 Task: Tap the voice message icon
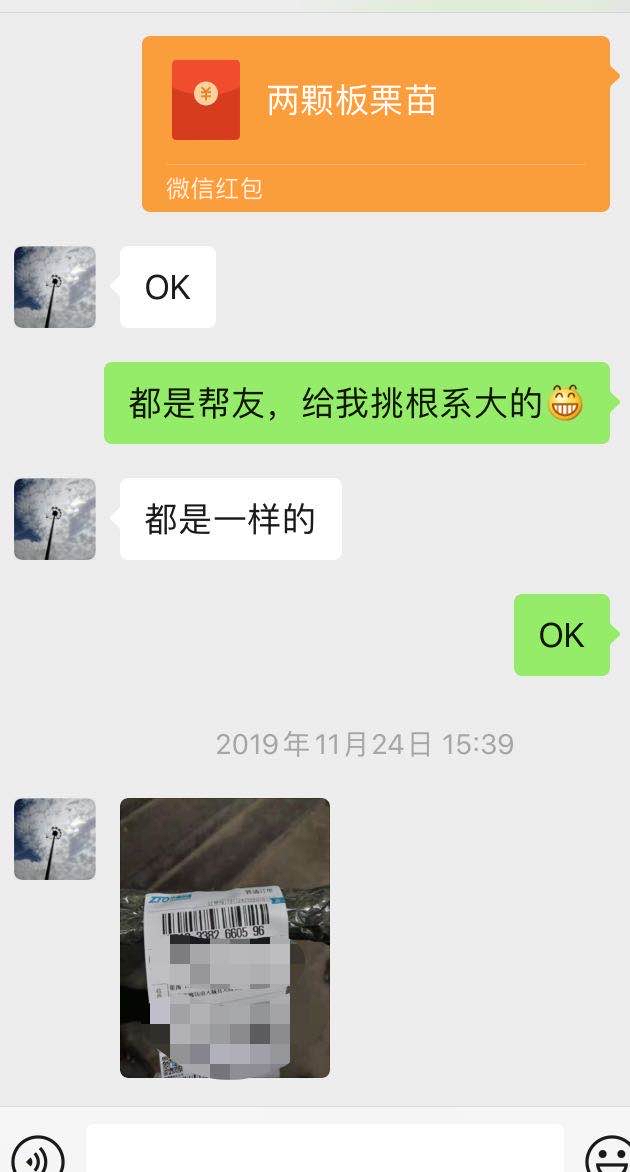click(38, 1154)
